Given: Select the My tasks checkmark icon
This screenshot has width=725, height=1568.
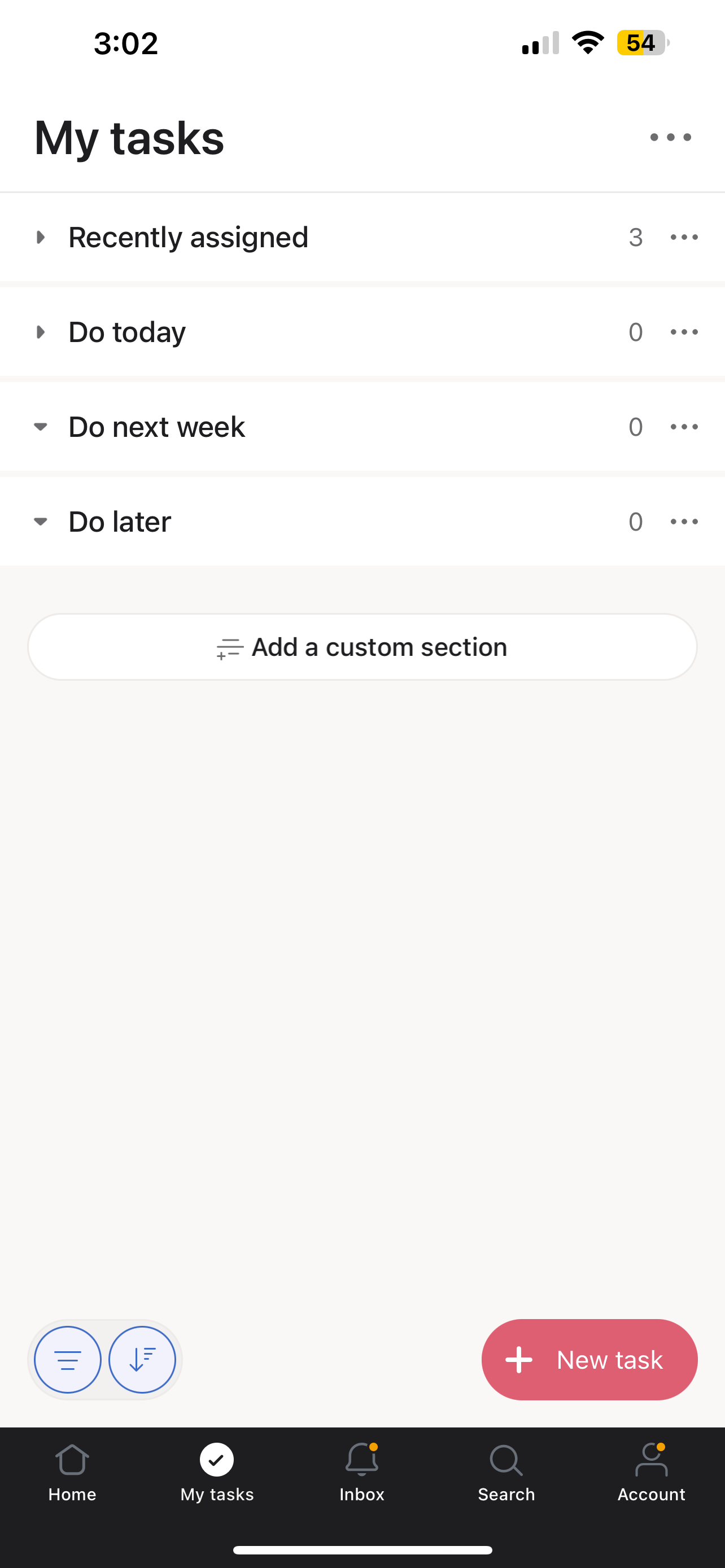Looking at the screenshot, I should [x=216, y=1460].
